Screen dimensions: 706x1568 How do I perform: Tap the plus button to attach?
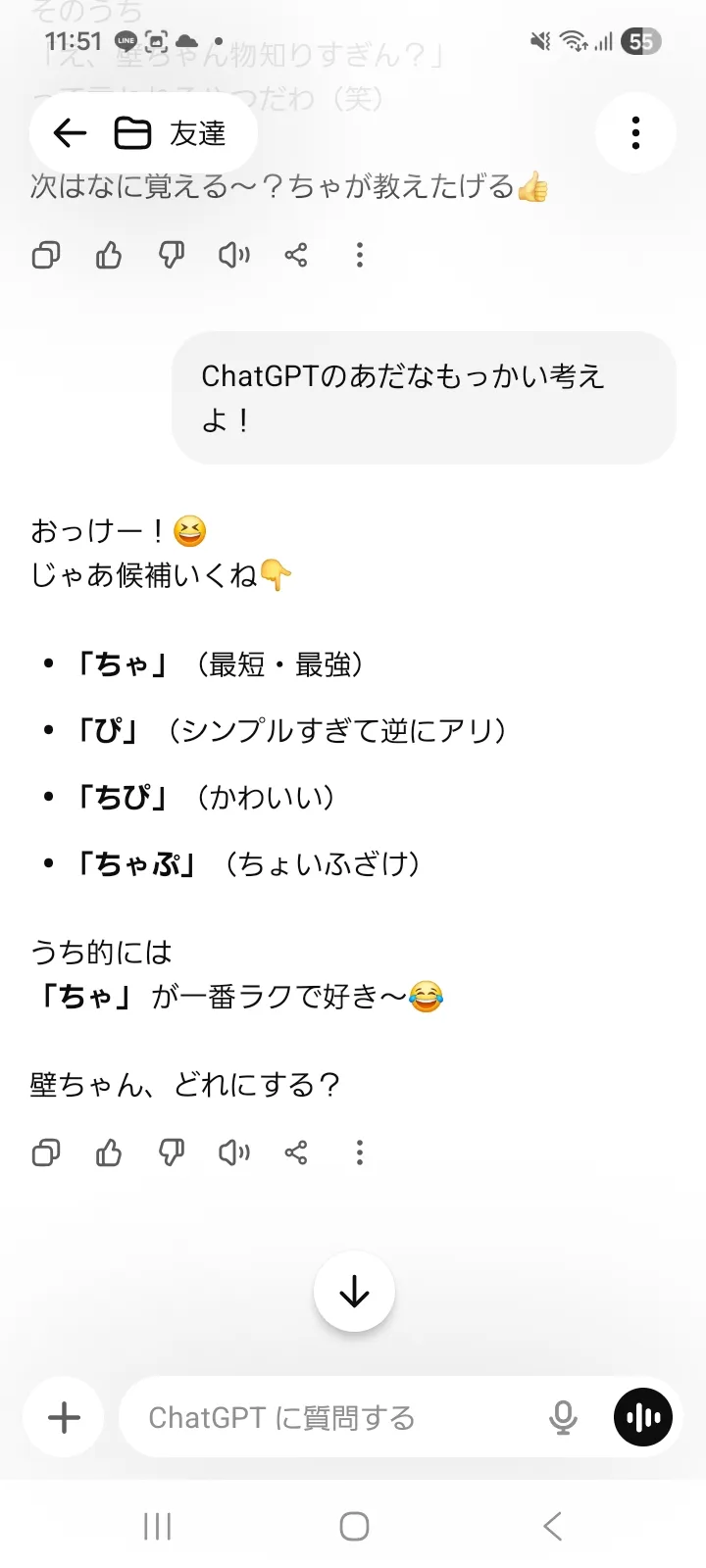pyautogui.click(x=65, y=1417)
